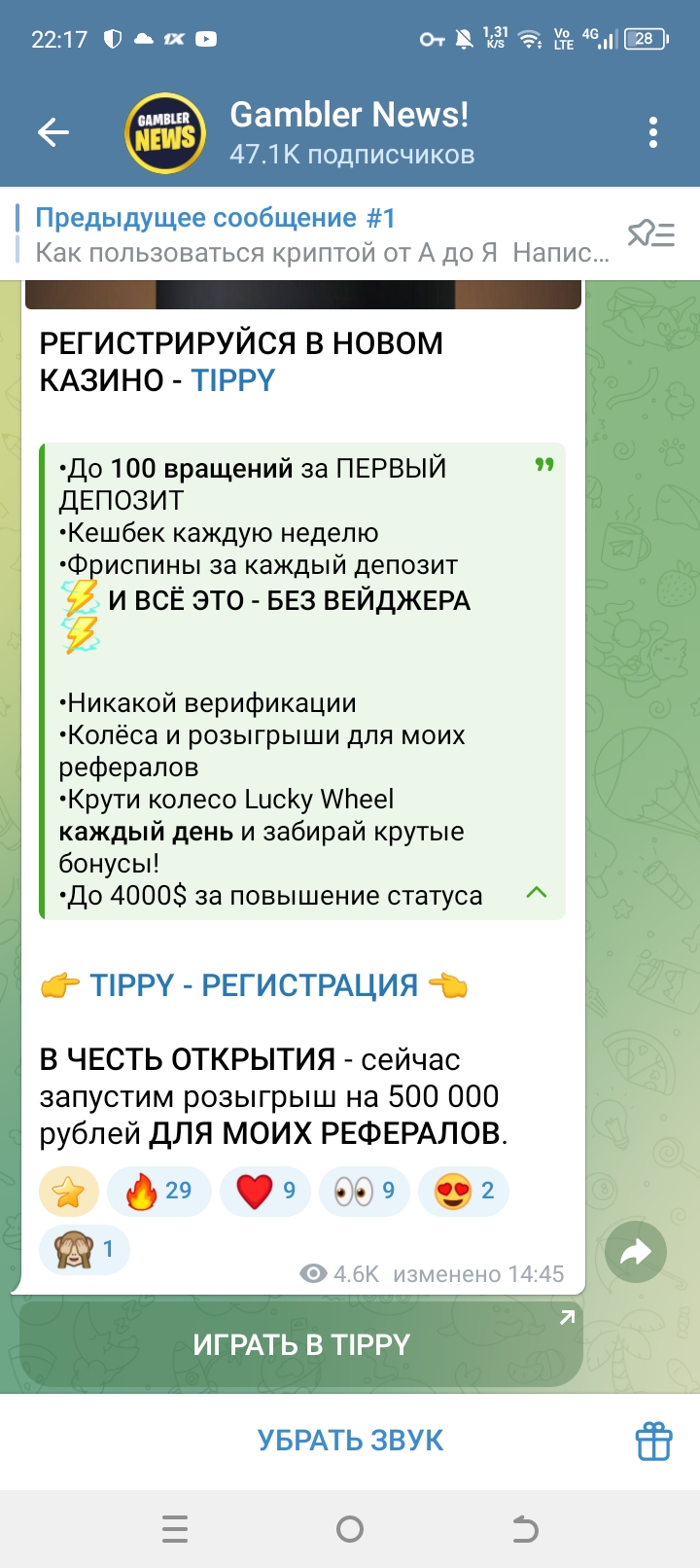700x1568 pixels.
Task: Tap the ИГРАТЬ В TIPPY button
Action: [x=301, y=1344]
